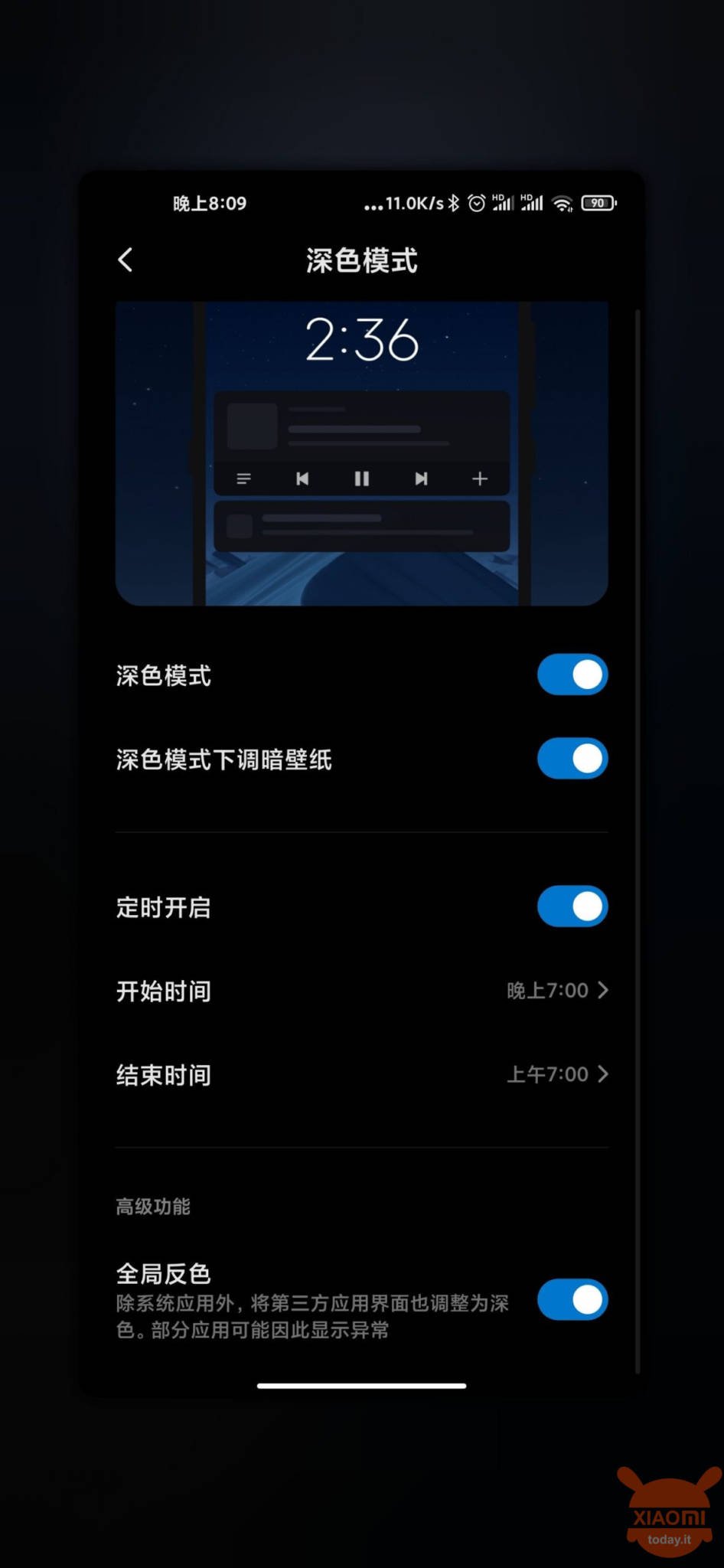Image resolution: width=724 pixels, height=1568 pixels.
Task: Disable the 定时开启 schedule switch
Action: (x=572, y=906)
